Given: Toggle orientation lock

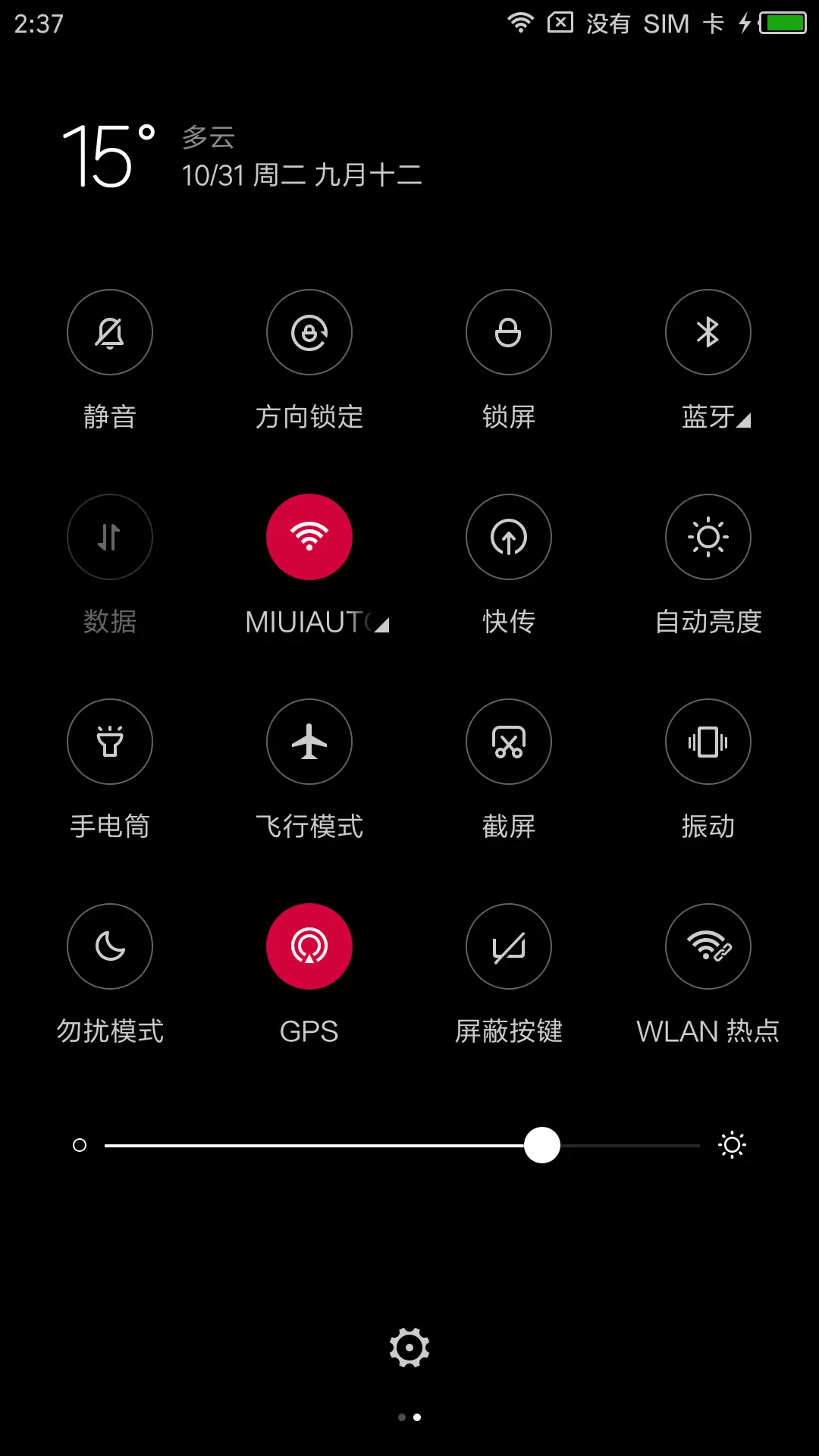Looking at the screenshot, I should tap(309, 333).
